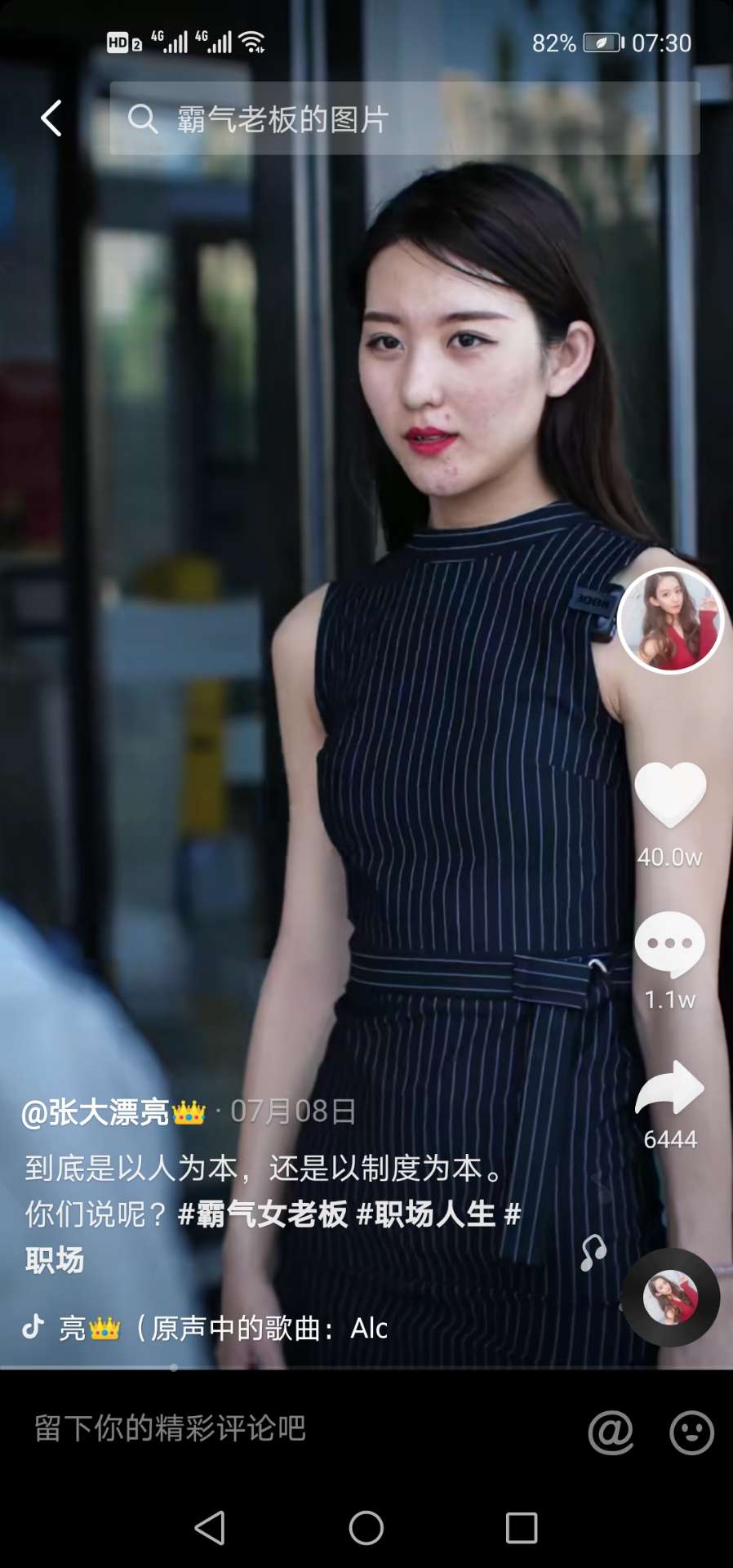Open the emoji picker smiley icon
The width and height of the screenshot is (733, 1568).
691,1432
